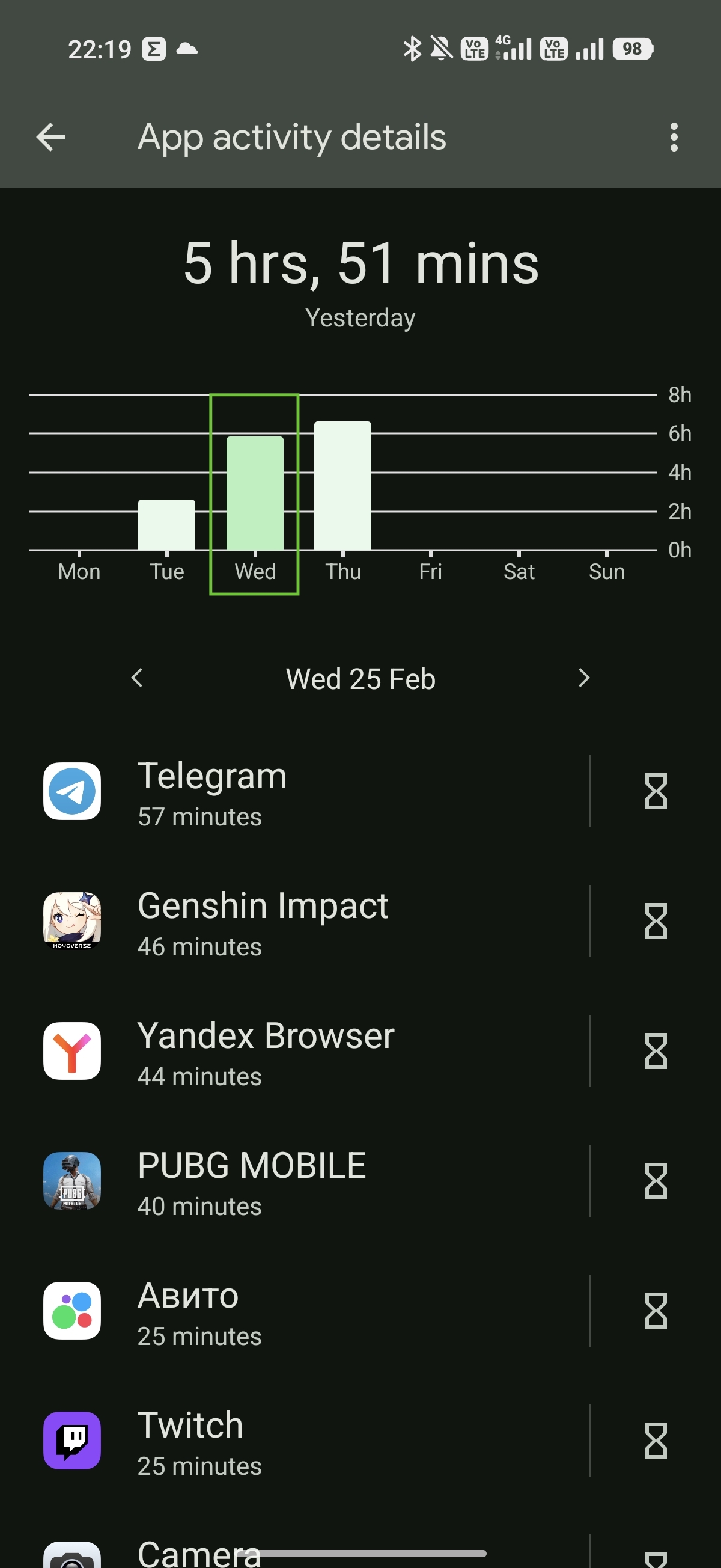
Task: Open Genshin Impact usage details
Action: click(x=304, y=922)
